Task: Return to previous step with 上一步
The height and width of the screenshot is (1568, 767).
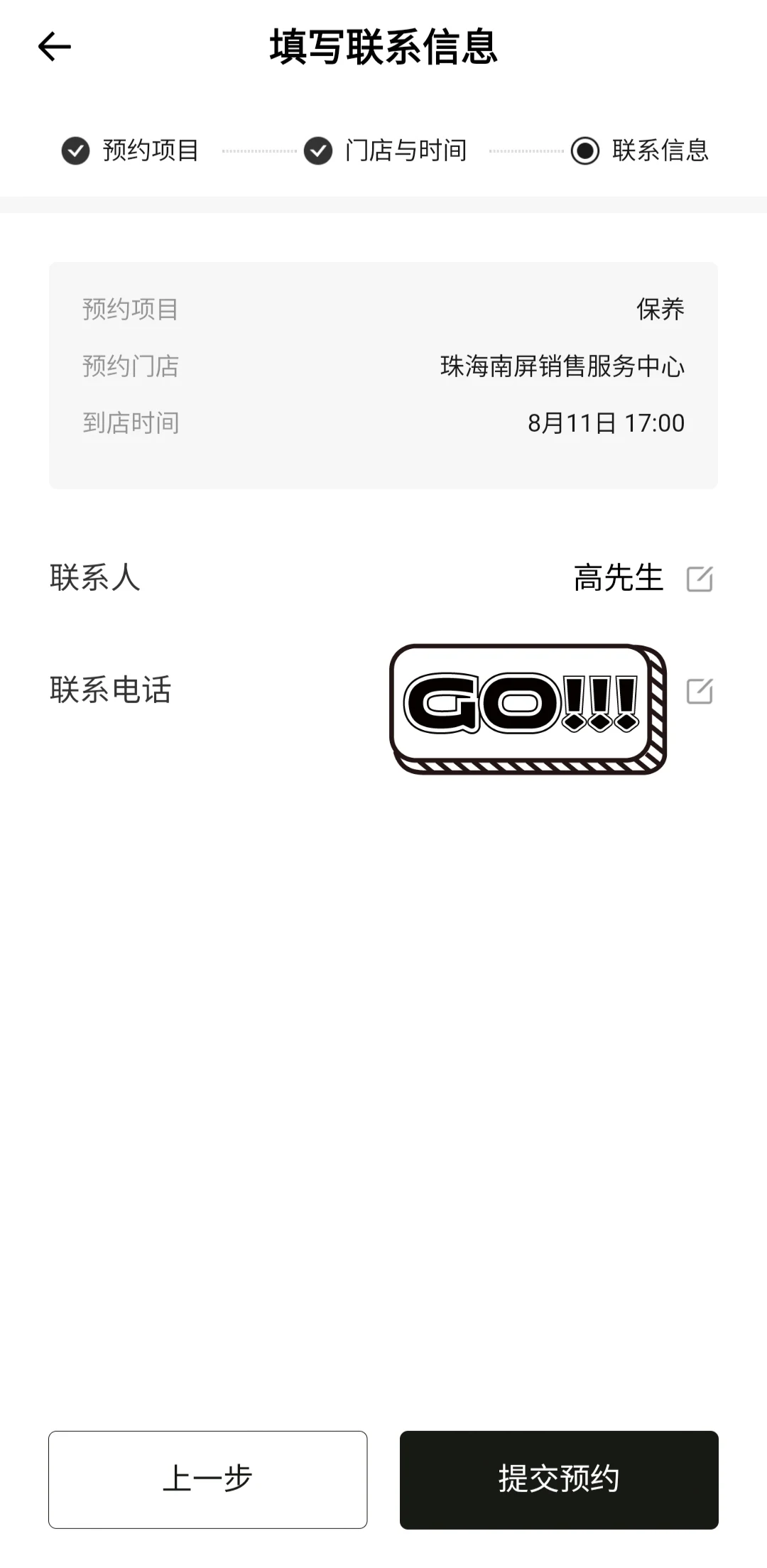Action: 208,1479
